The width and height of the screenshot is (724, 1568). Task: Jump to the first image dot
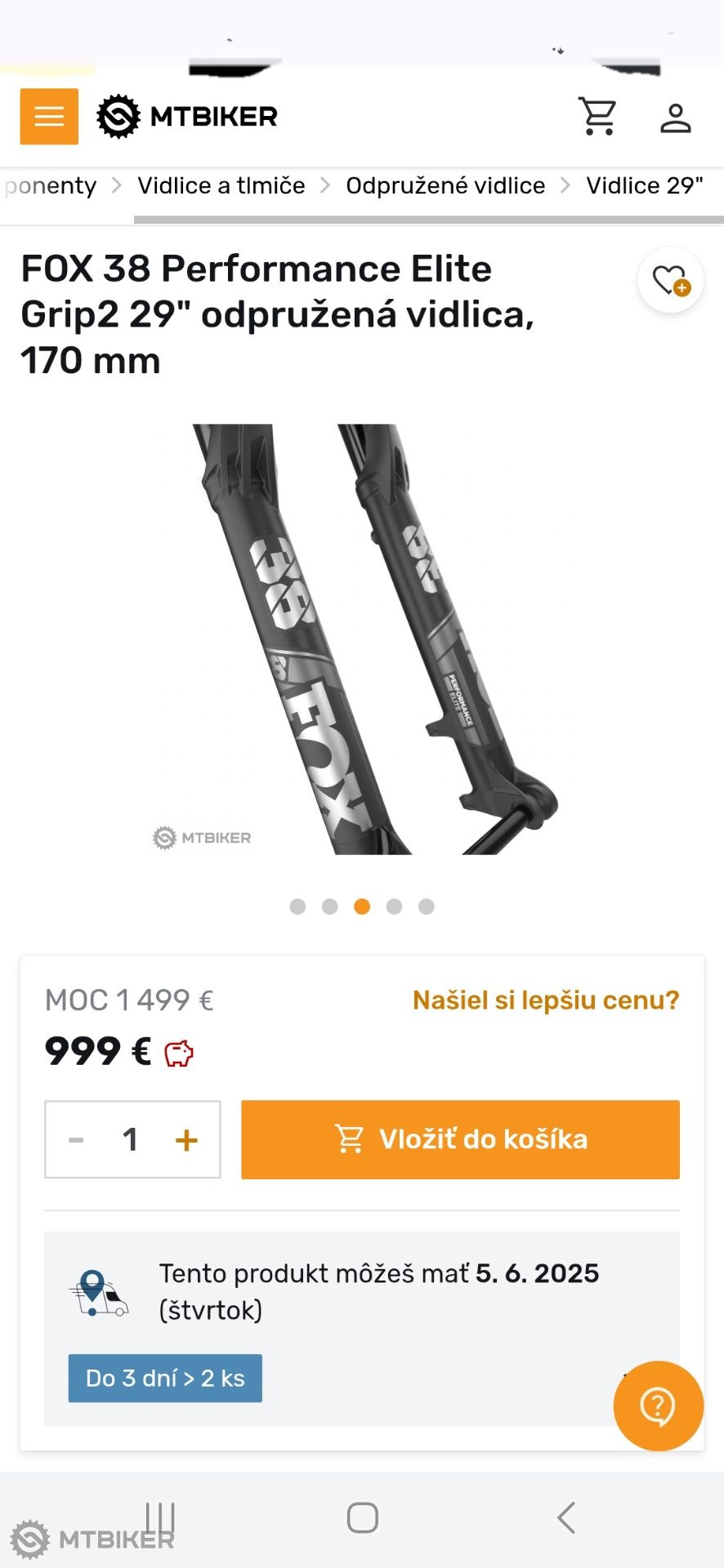click(297, 906)
